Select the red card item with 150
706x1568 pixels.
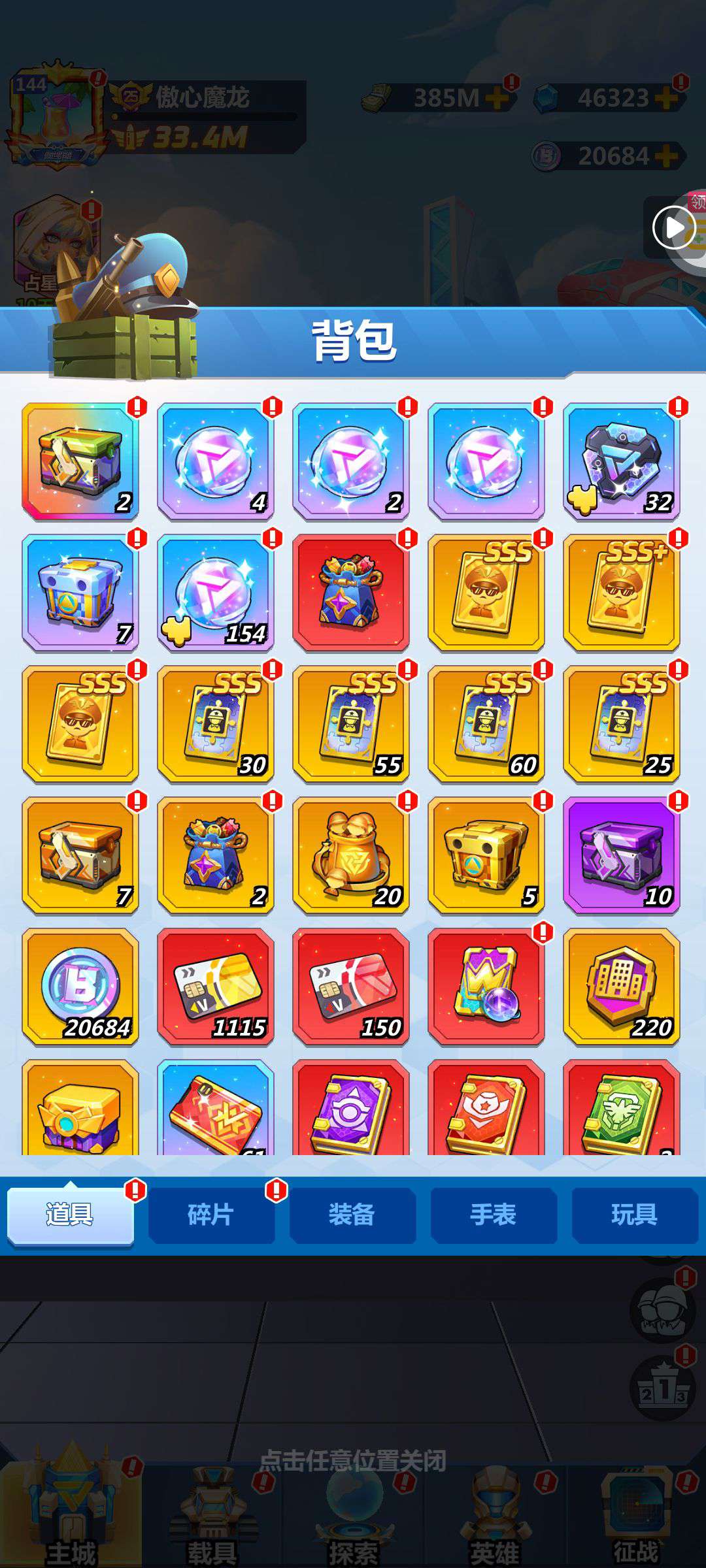[x=351, y=987]
